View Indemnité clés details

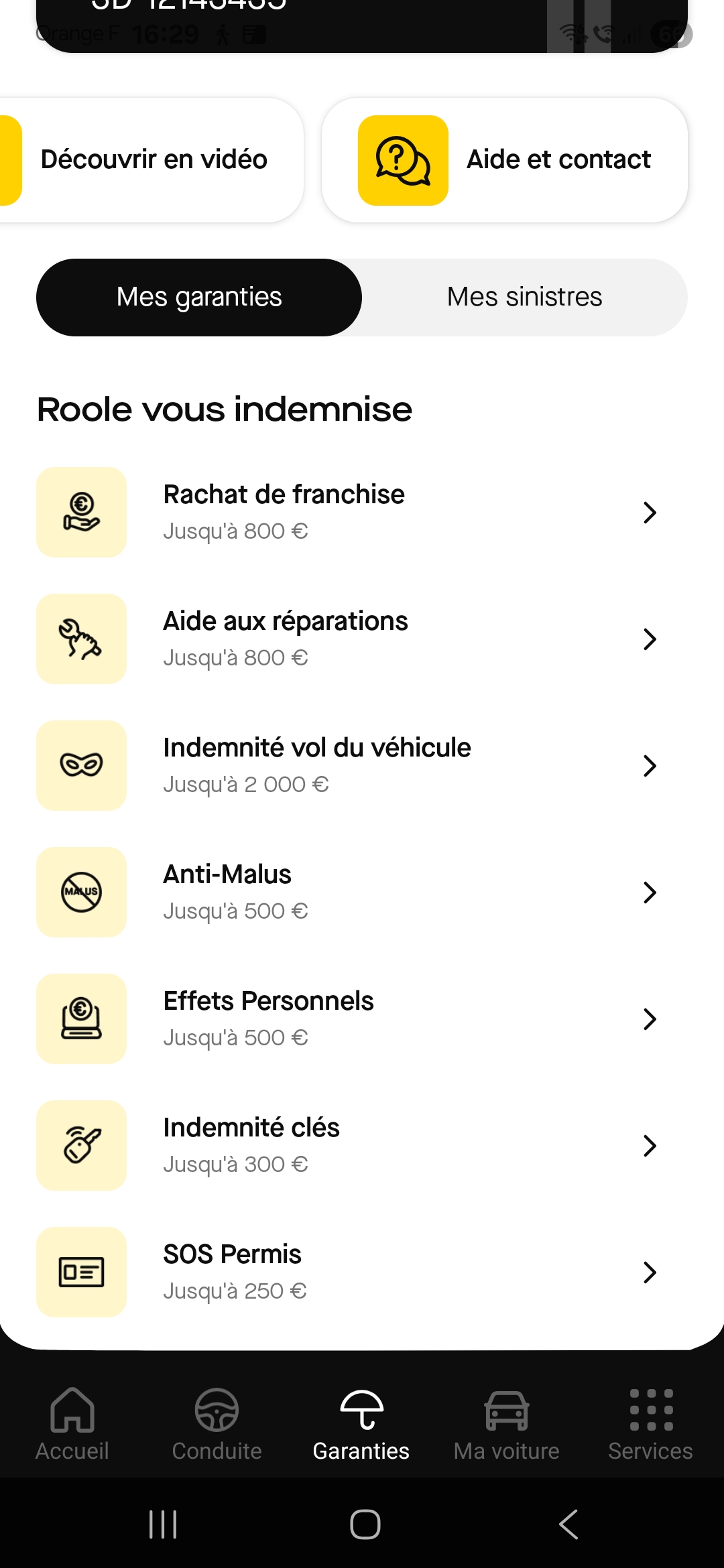pyautogui.click(x=362, y=1146)
